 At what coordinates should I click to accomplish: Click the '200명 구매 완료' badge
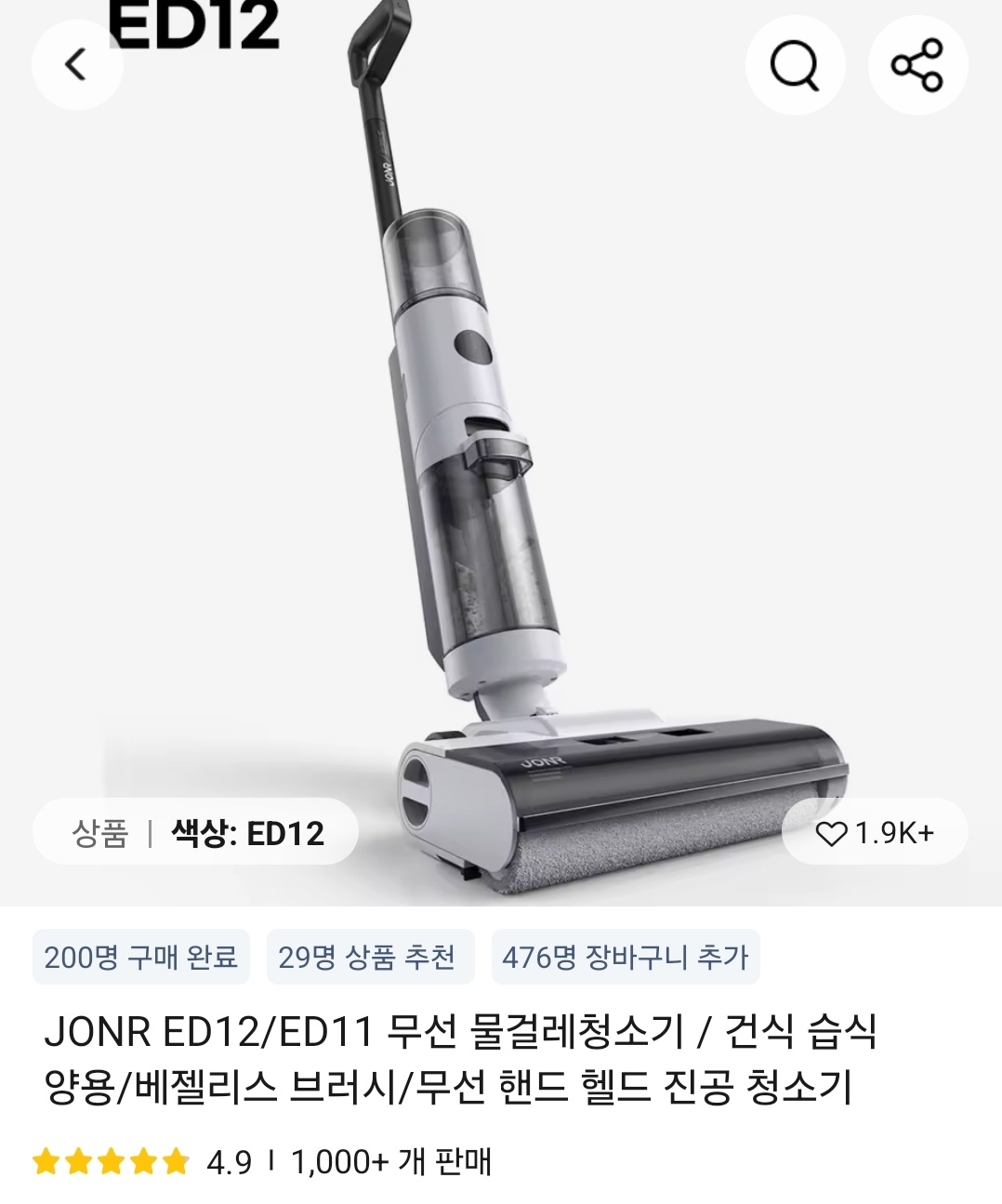pyautogui.click(x=144, y=958)
